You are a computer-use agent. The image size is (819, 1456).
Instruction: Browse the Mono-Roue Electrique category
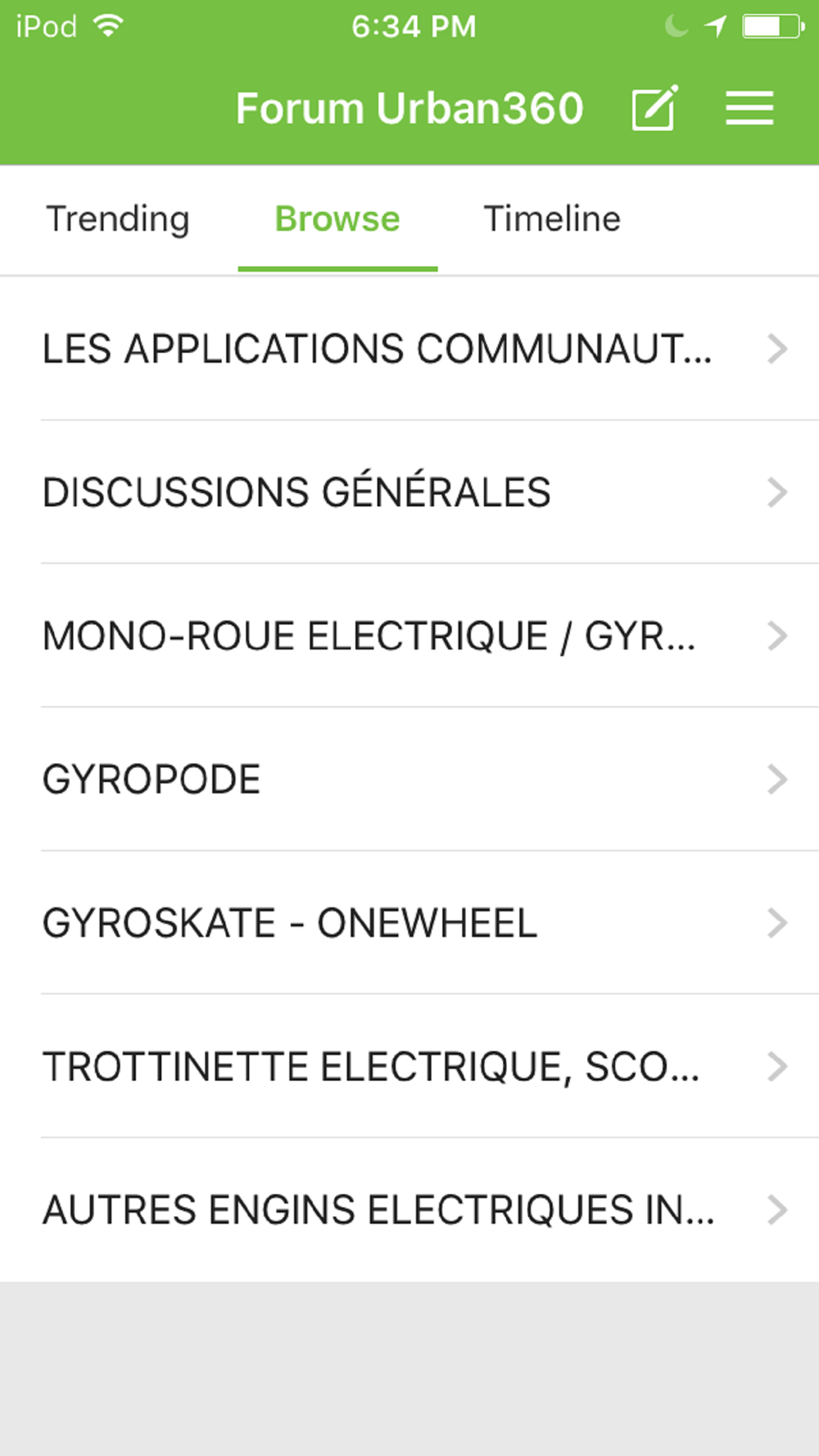[409, 636]
